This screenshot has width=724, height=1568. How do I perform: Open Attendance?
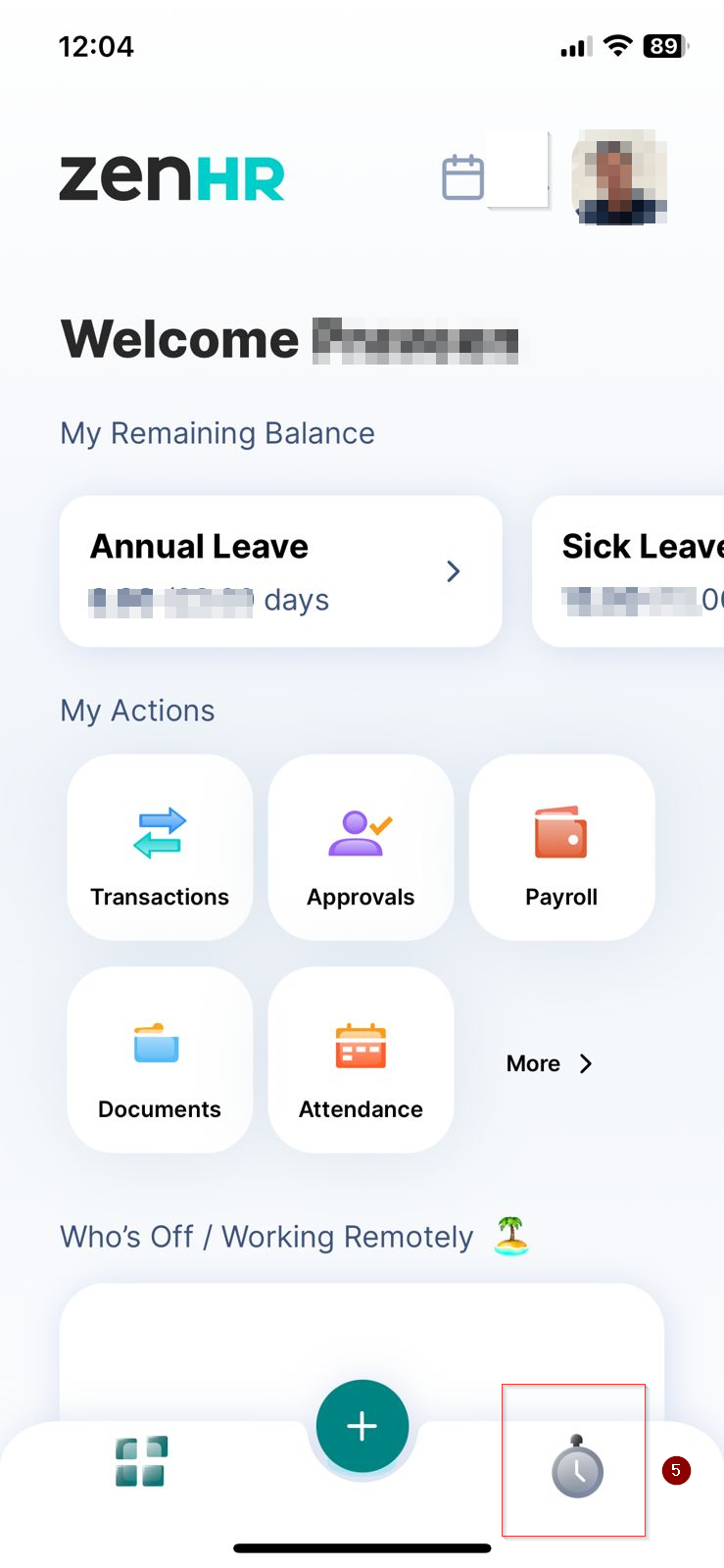pyautogui.click(x=361, y=1060)
